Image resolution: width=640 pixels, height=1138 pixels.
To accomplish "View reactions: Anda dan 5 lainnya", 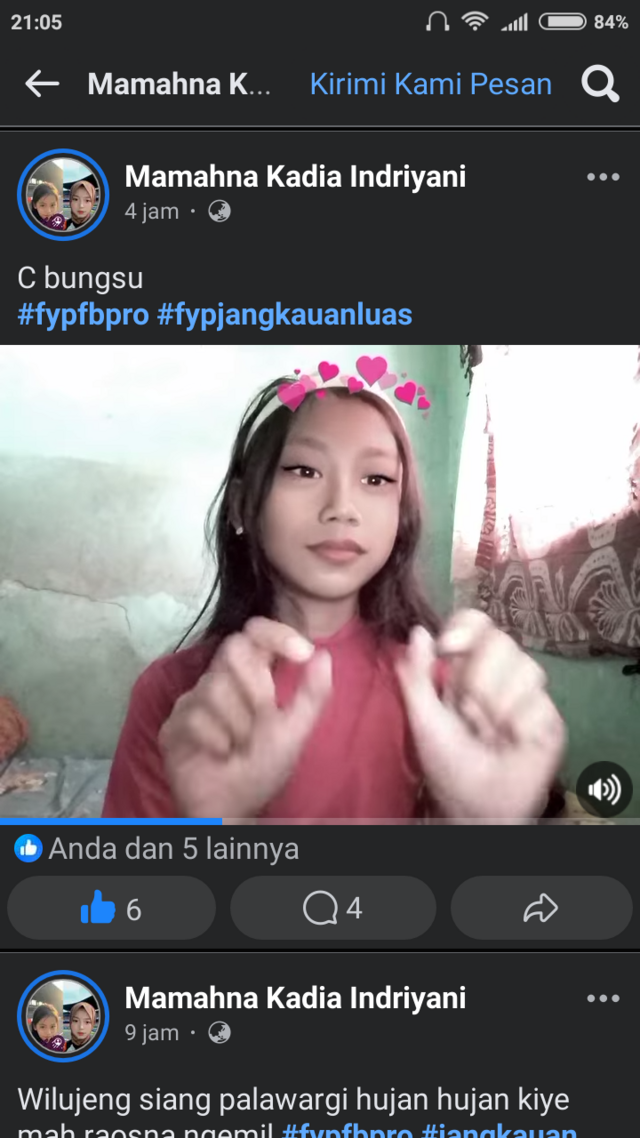I will pos(157,848).
